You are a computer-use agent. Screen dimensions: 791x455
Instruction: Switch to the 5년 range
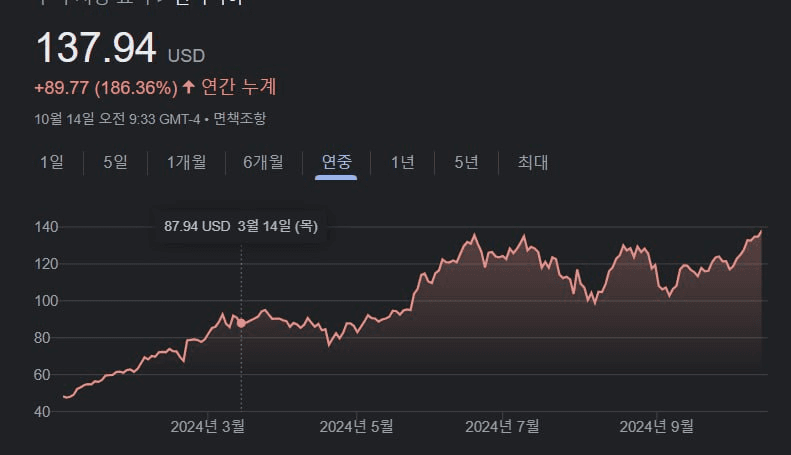pos(466,162)
